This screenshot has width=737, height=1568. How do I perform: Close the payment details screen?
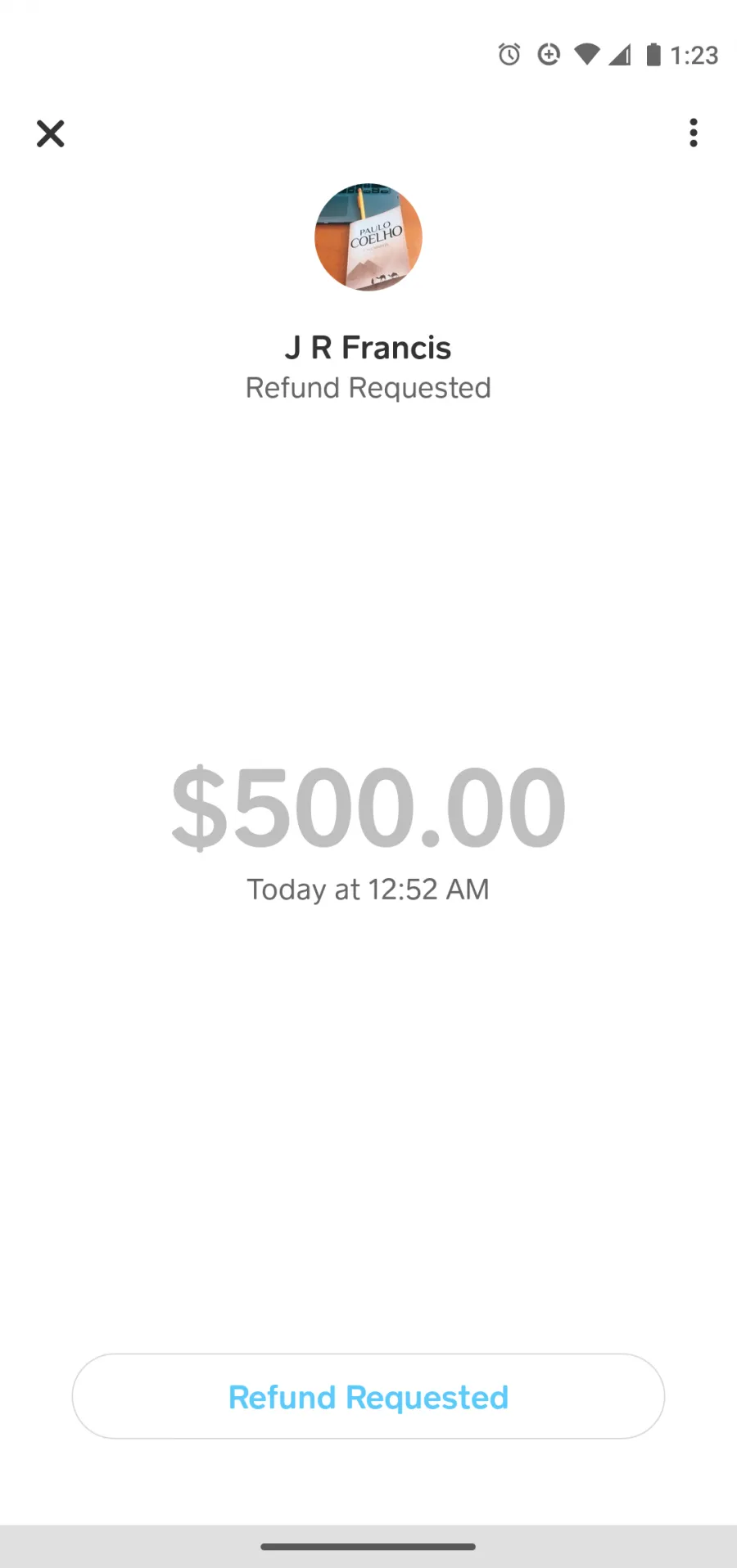(50, 133)
